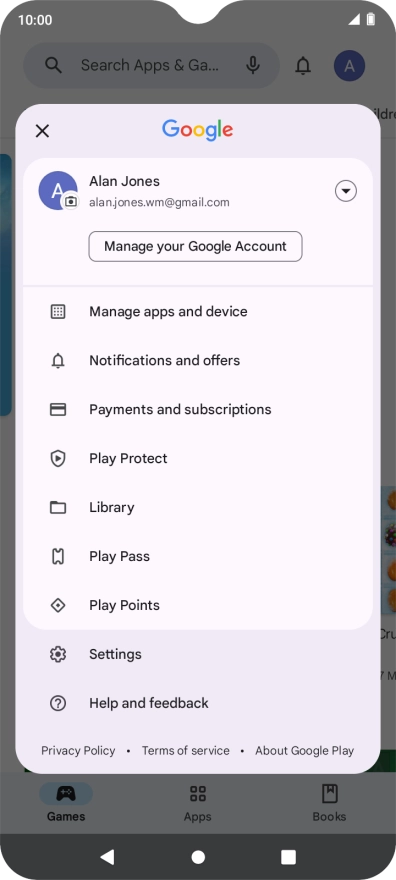
Task: Tap the system back button
Action: pyautogui.click(x=107, y=856)
